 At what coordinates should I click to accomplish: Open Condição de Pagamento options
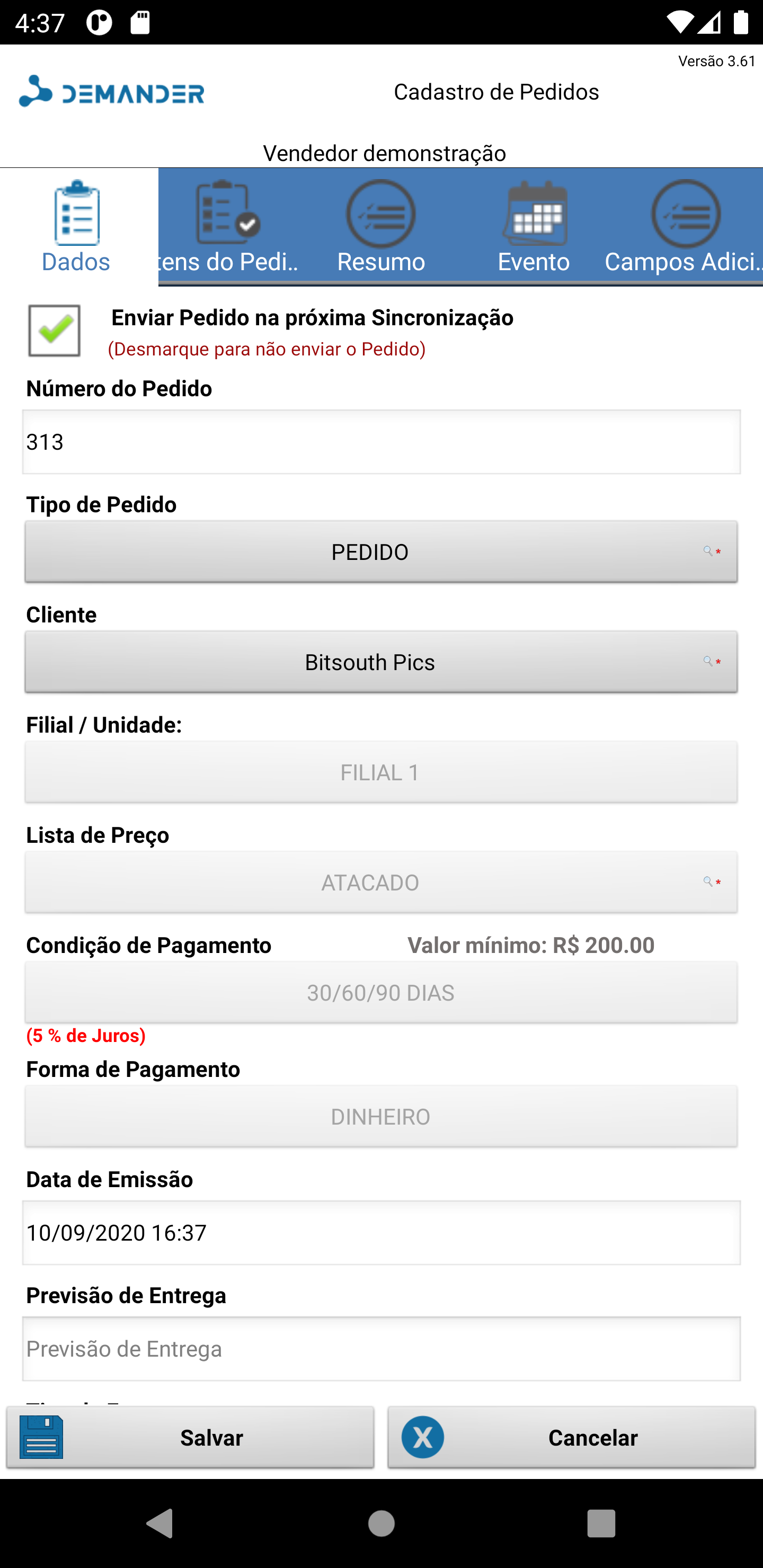point(381,992)
